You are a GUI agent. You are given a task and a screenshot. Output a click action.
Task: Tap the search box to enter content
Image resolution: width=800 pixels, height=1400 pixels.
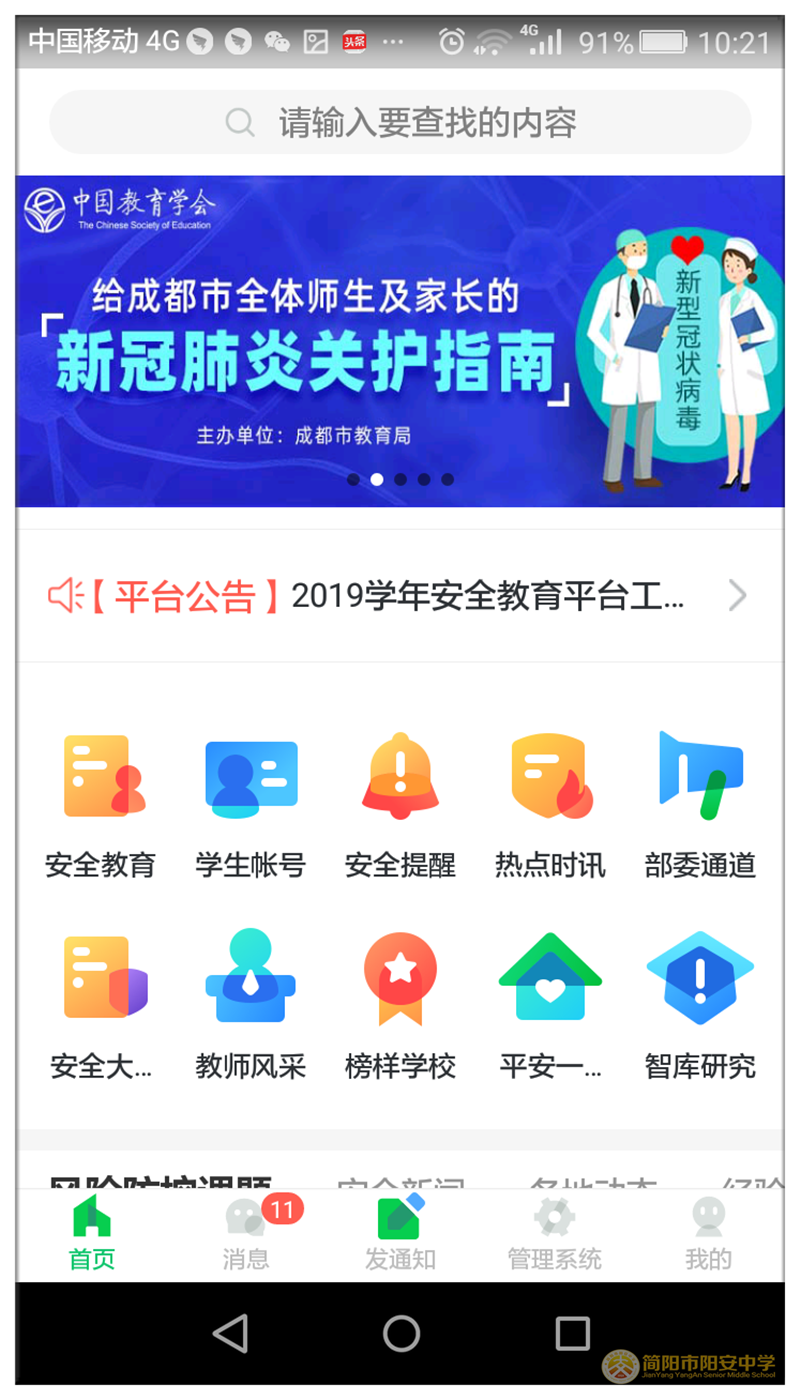[x=400, y=123]
